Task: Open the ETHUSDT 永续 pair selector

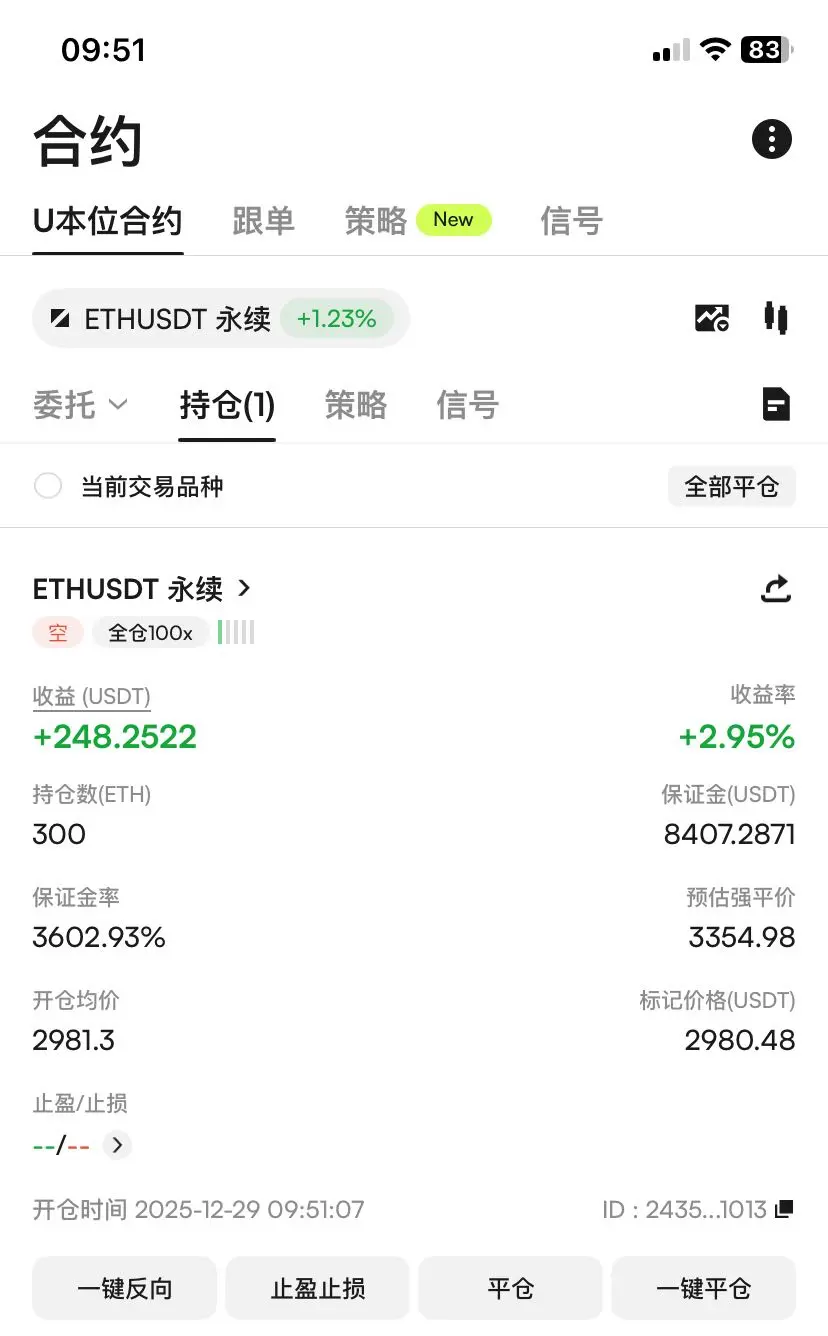Action: point(221,319)
